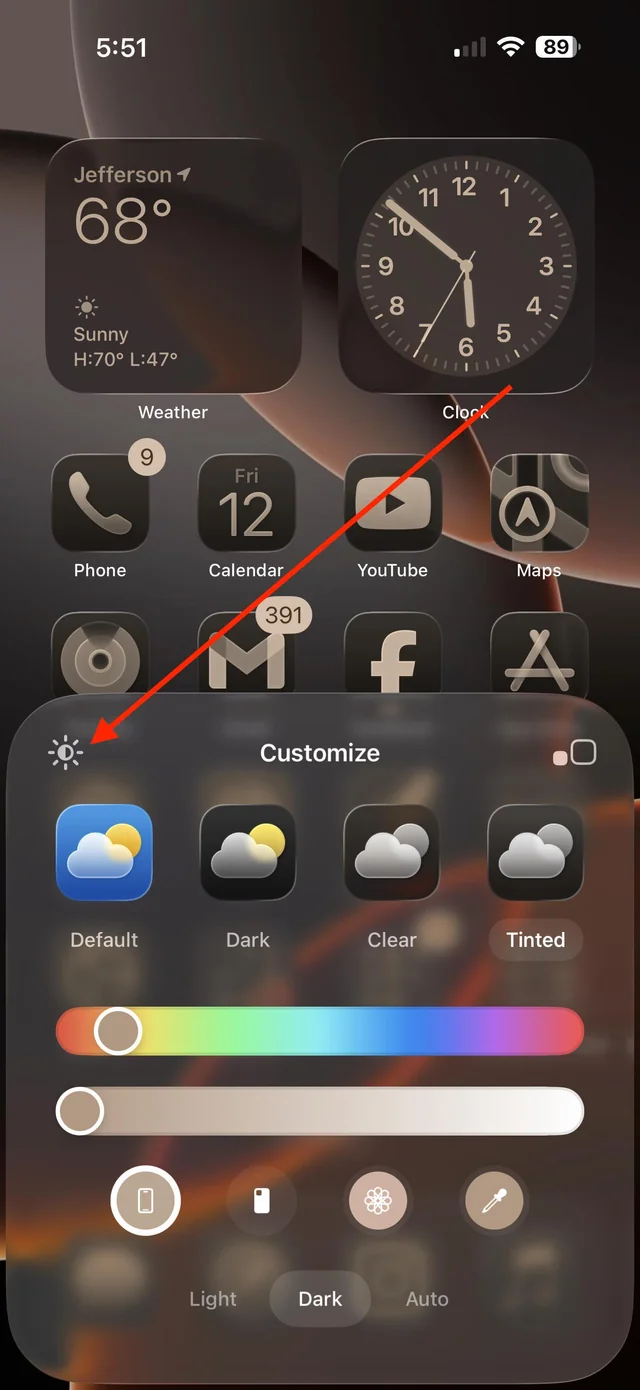Toggle the icon size button beside Customize
640x1390 pixels.
pyautogui.click(x=575, y=753)
